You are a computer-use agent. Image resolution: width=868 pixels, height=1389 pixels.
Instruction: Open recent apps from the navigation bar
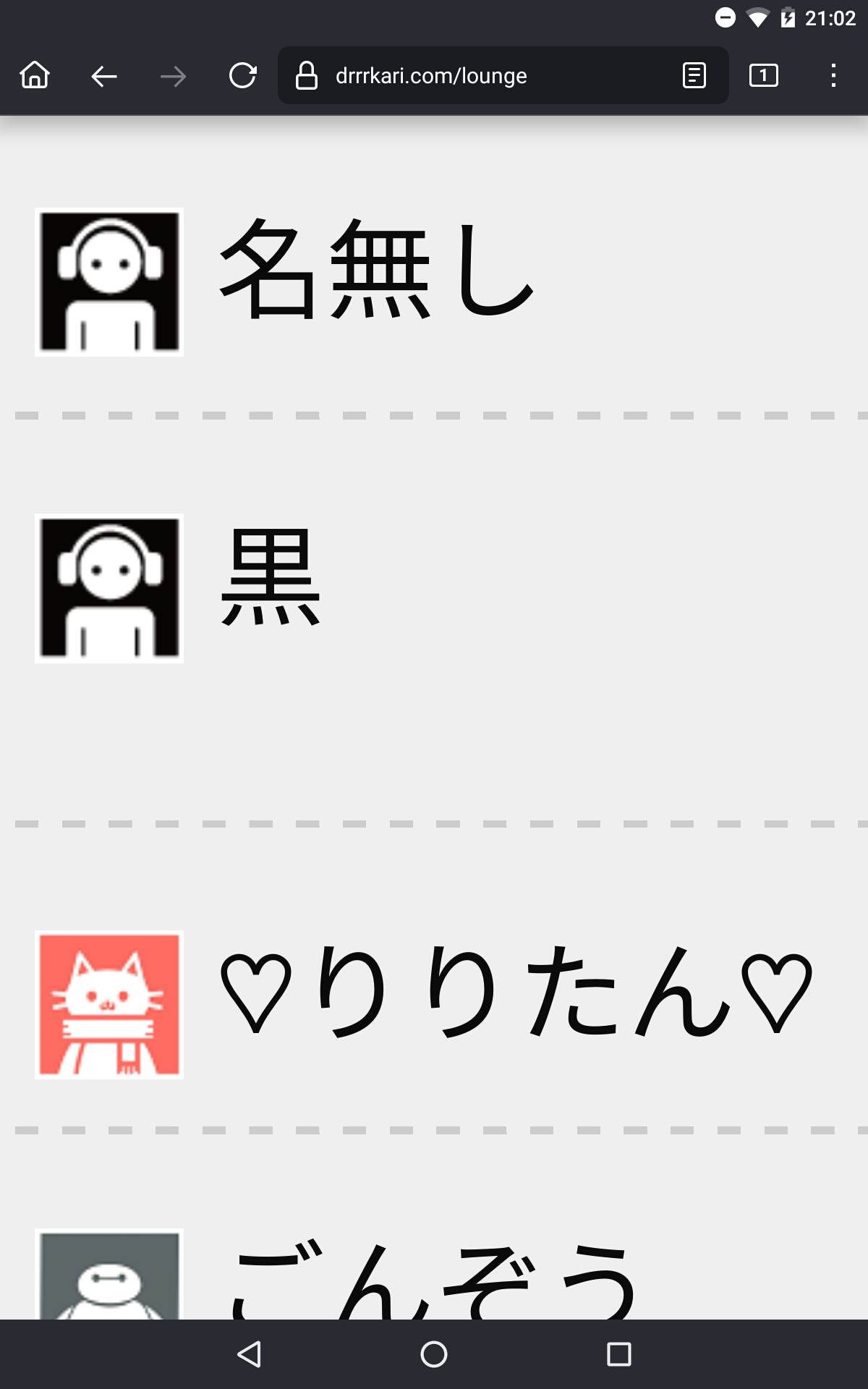(x=619, y=1354)
